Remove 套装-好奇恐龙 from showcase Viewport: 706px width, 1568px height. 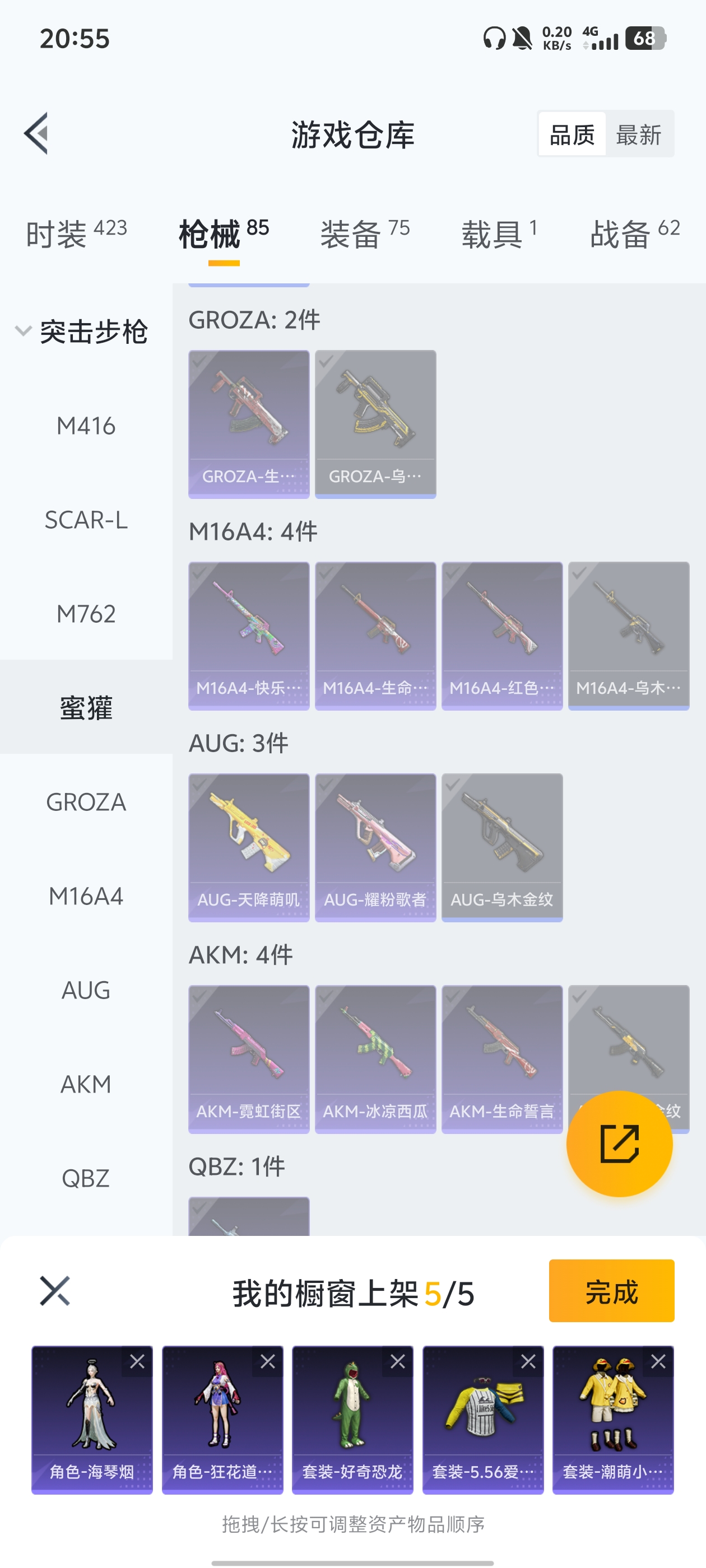point(398,1362)
